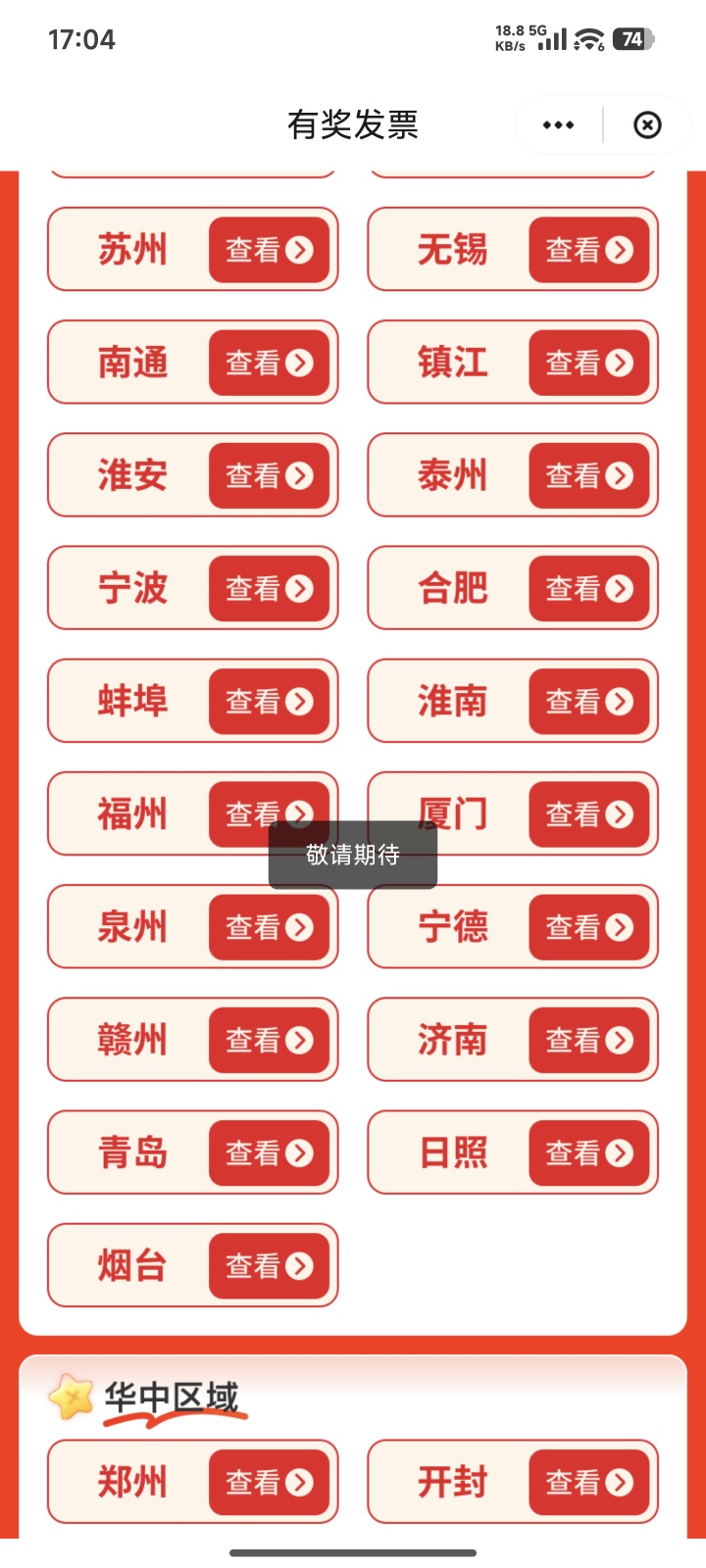View the 宁德 city page

coord(588,927)
